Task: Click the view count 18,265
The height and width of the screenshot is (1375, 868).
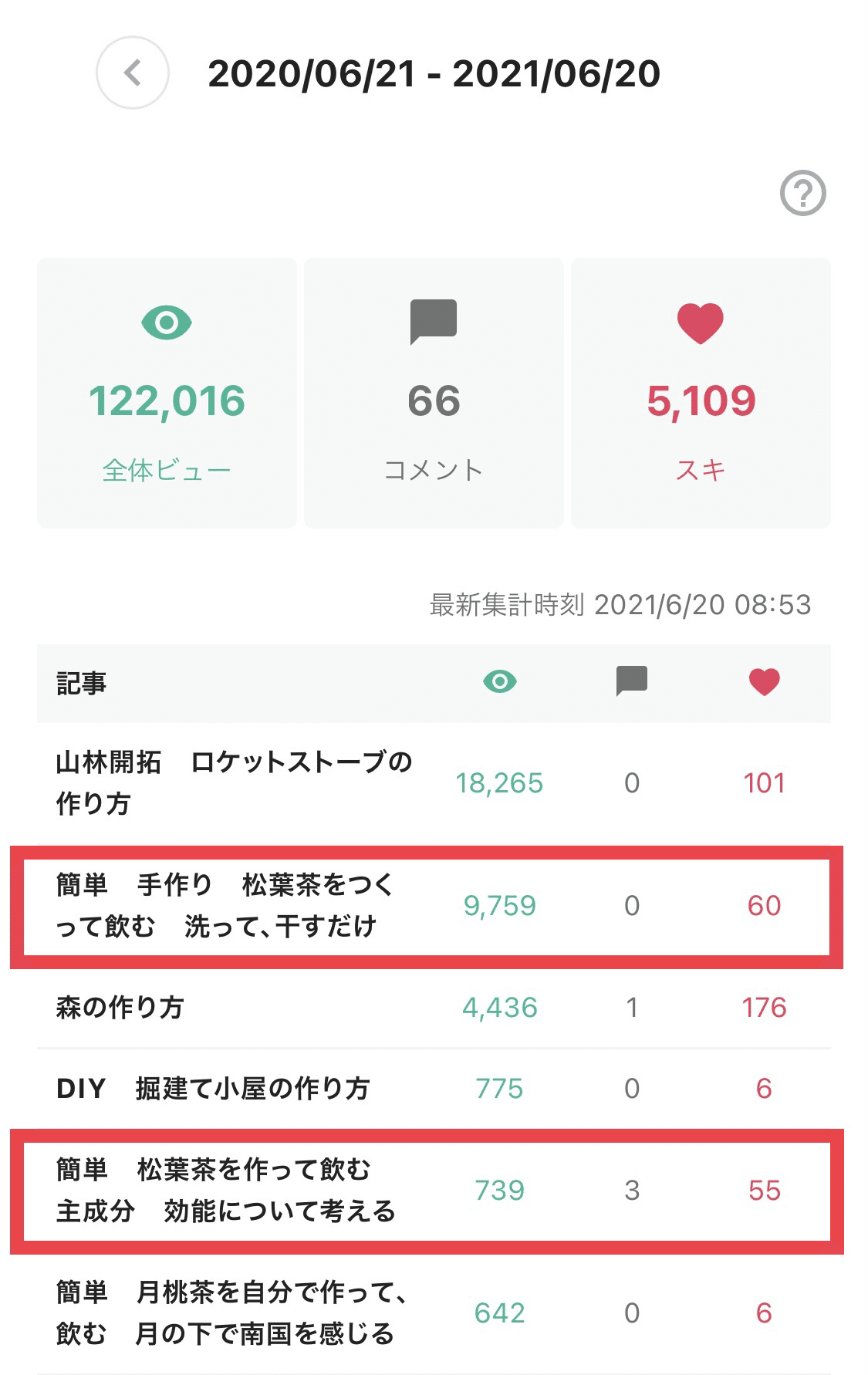Action: (500, 781)
